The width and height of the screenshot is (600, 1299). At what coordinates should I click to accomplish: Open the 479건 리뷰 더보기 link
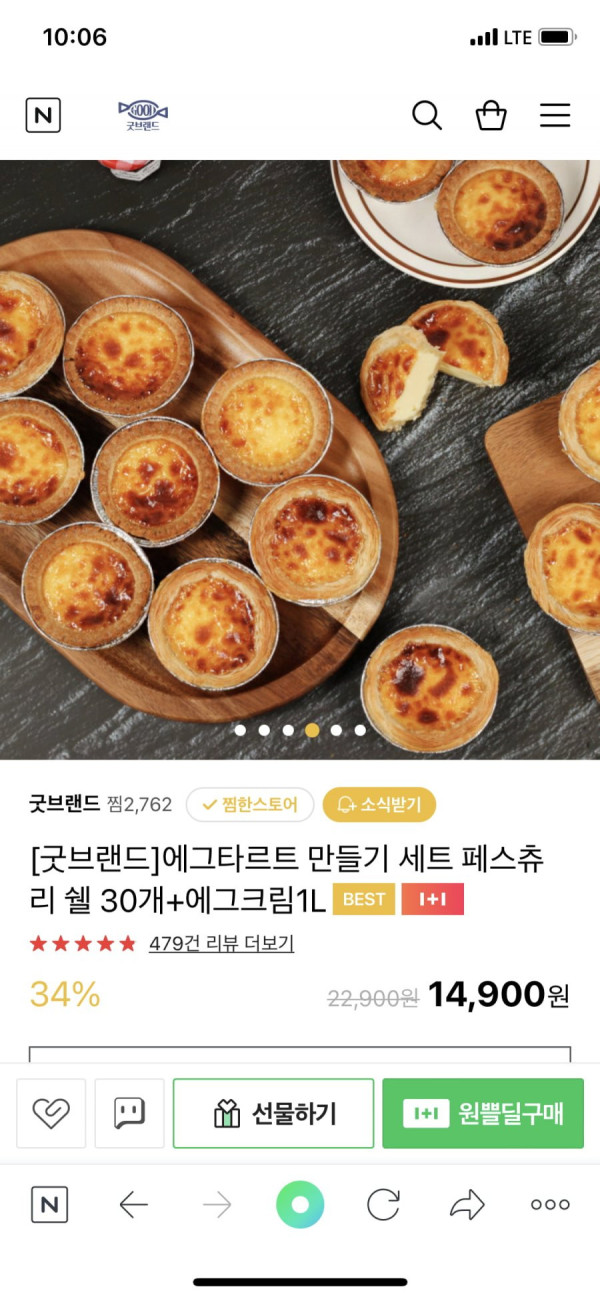tap(221, 943)
